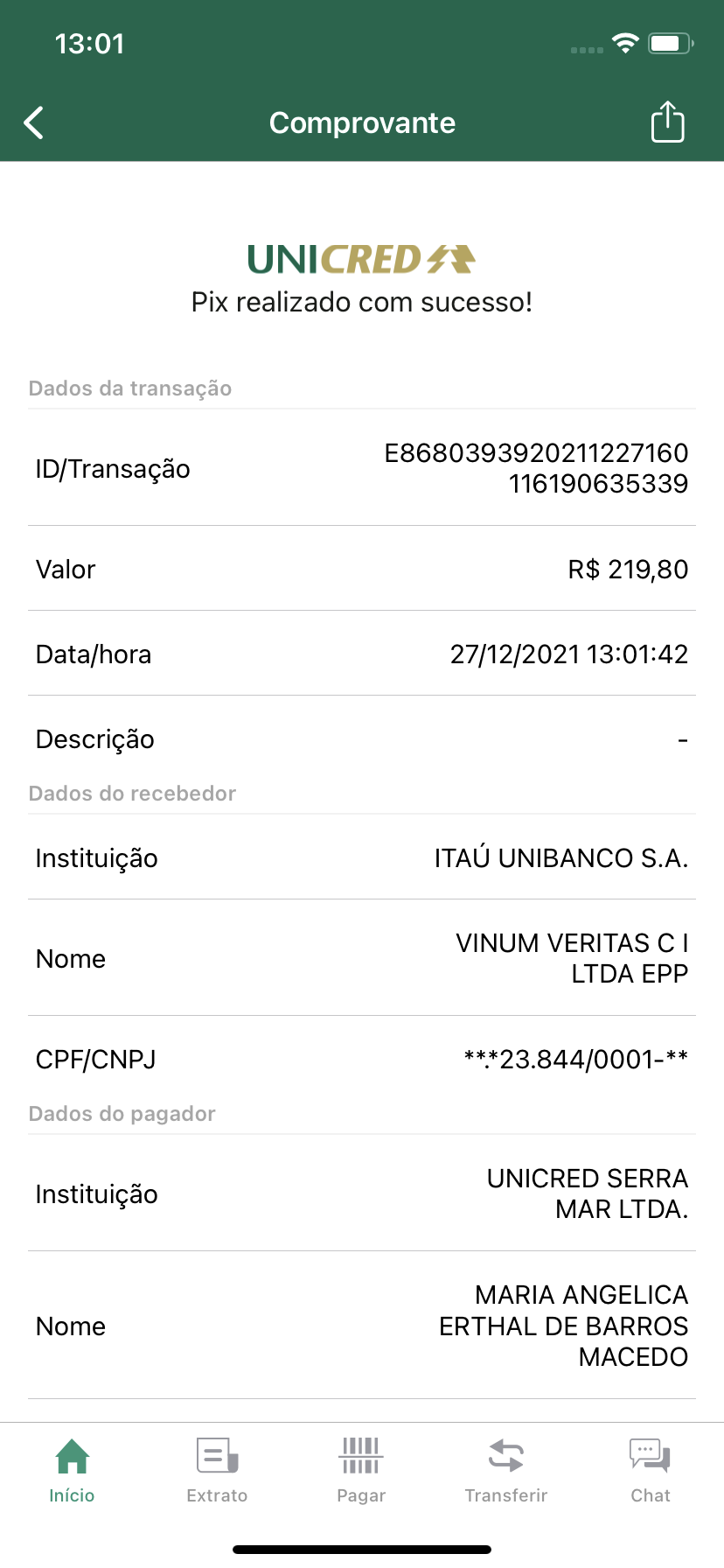Go back from the Comprovante screen
724x1568 pixels.
pos(34,123)
